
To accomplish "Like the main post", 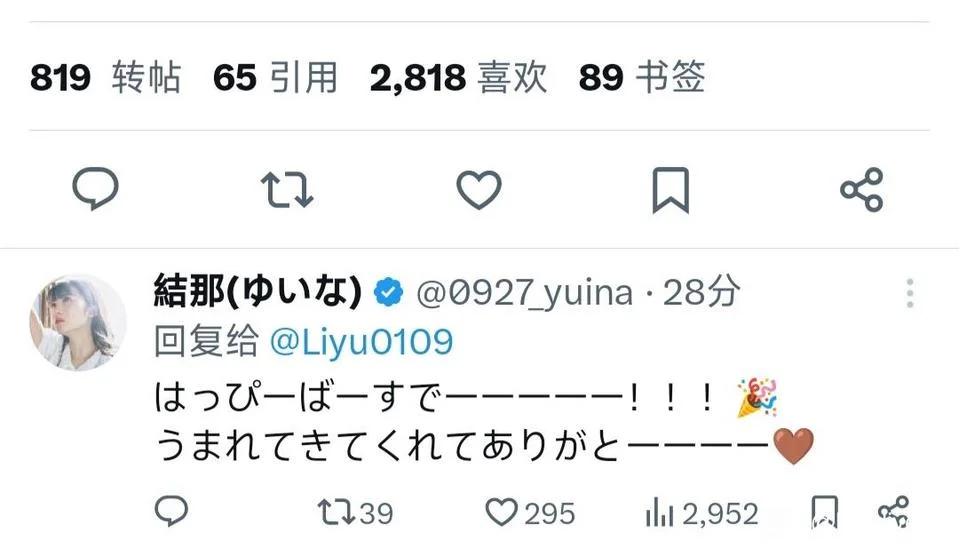I will (x=478, y=189).
